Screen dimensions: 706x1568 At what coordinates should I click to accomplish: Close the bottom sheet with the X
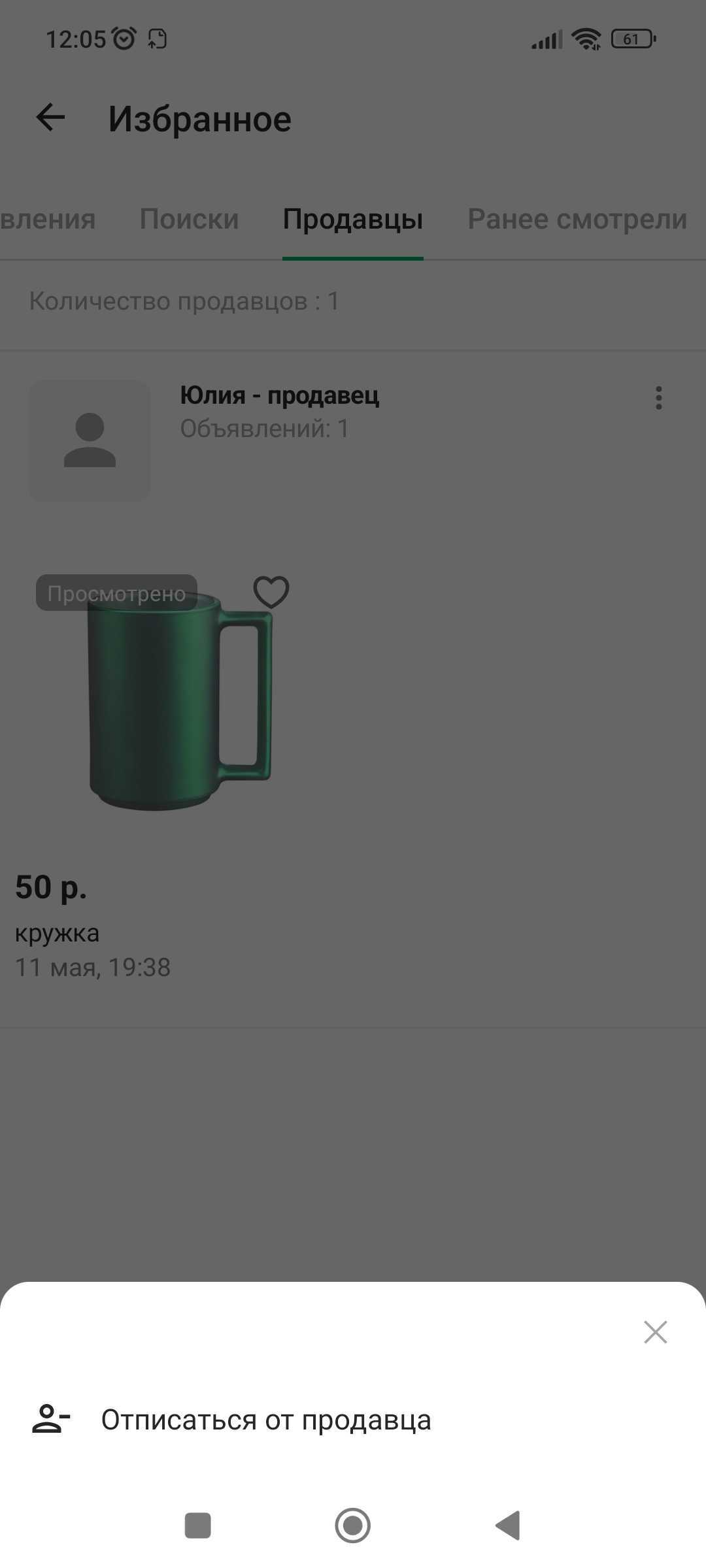[655, 1331]
